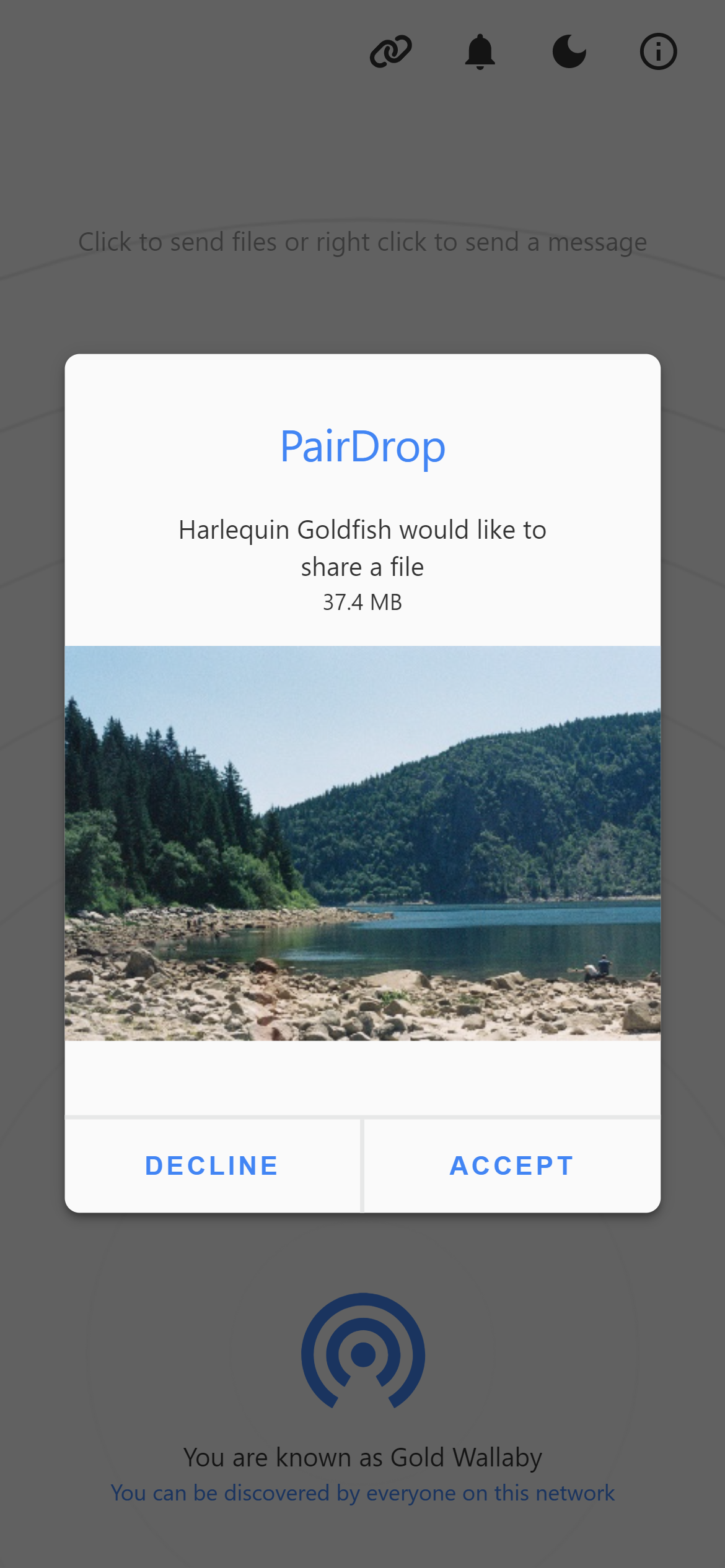Open the pair device link icon

click(390, 51)
